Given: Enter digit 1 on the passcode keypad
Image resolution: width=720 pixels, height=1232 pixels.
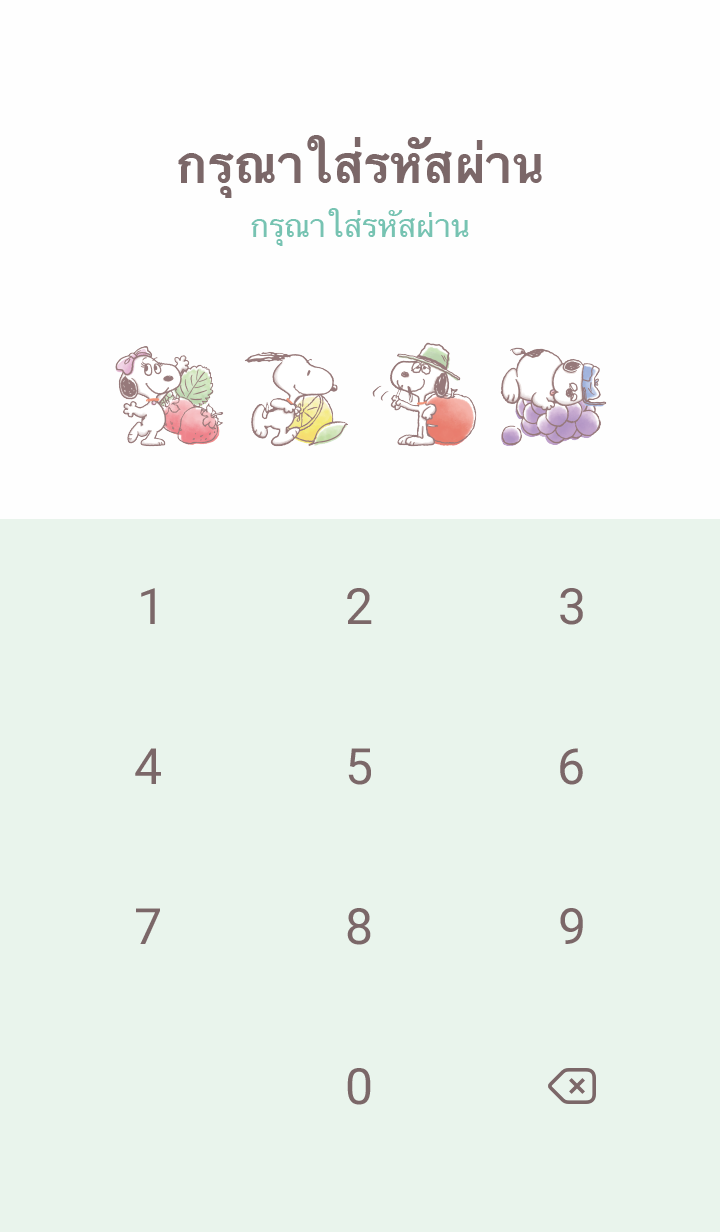Looking at the screenshot, I should pyautogui.click(x=149, y=607).
